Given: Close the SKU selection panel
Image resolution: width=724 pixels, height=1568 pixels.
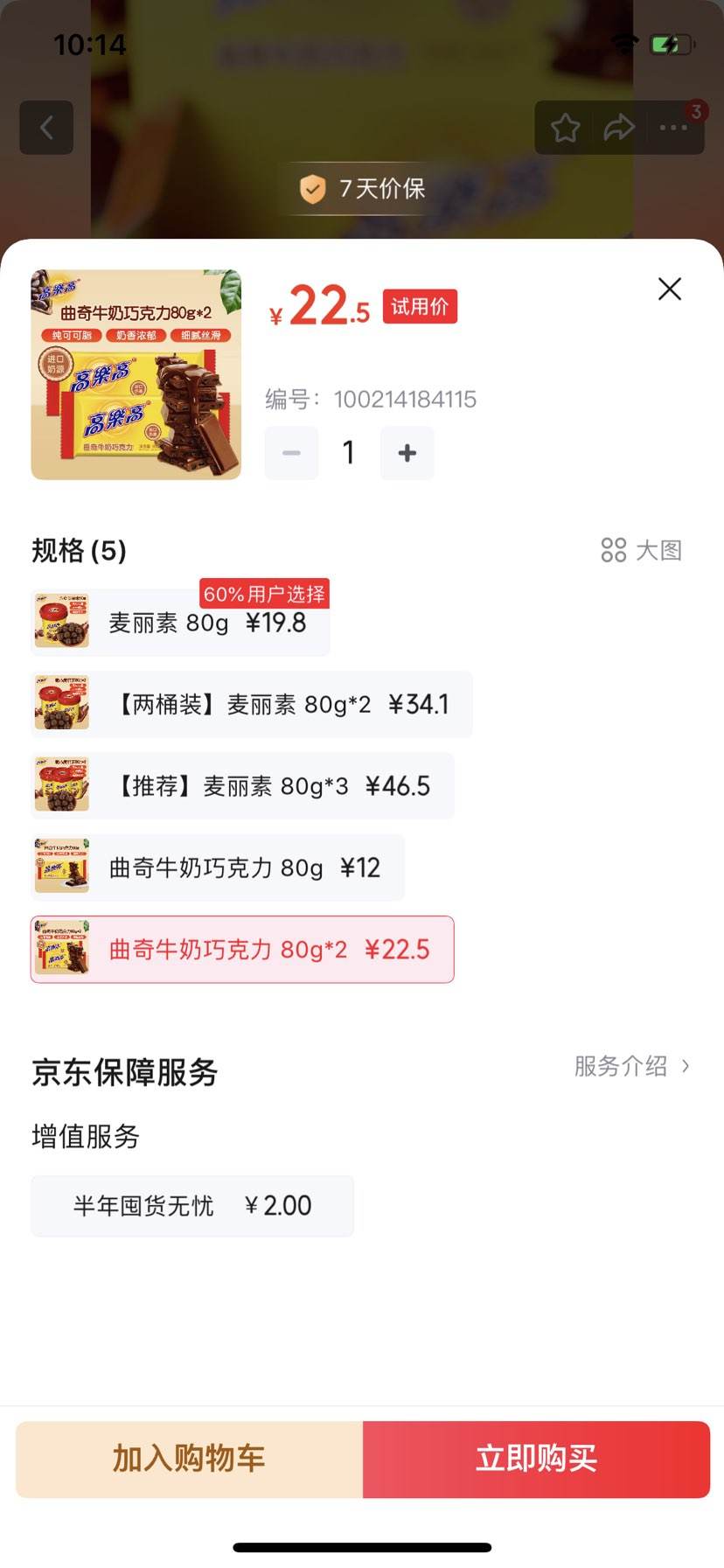Looking at the screenshot, I should tap(669, 289).
